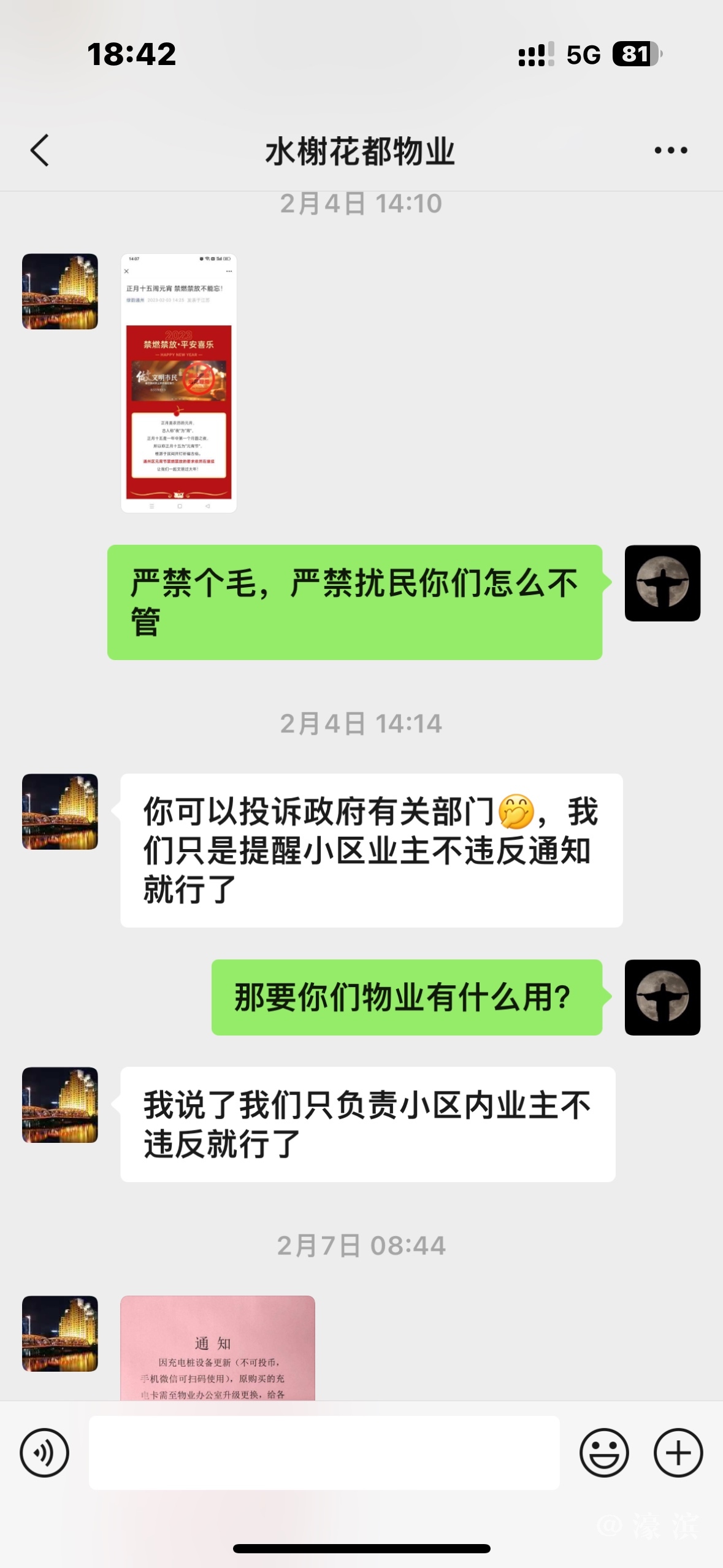Go back from the 水榭花都物业 chat
This screenshot has width=723, height=1568.
pyautogui.click(x=40, y=150)
